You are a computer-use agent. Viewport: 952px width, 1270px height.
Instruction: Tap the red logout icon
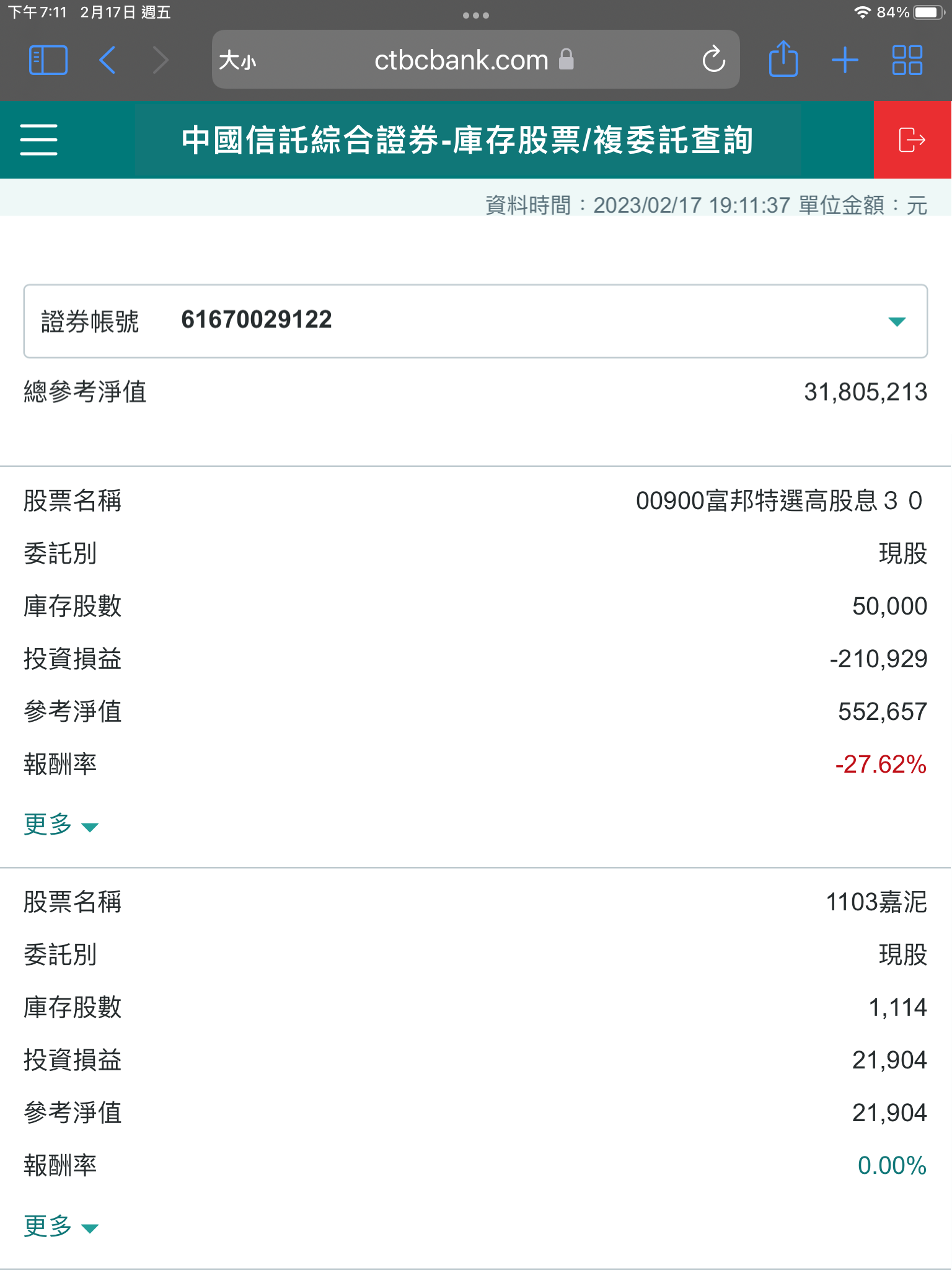[912, 140]
